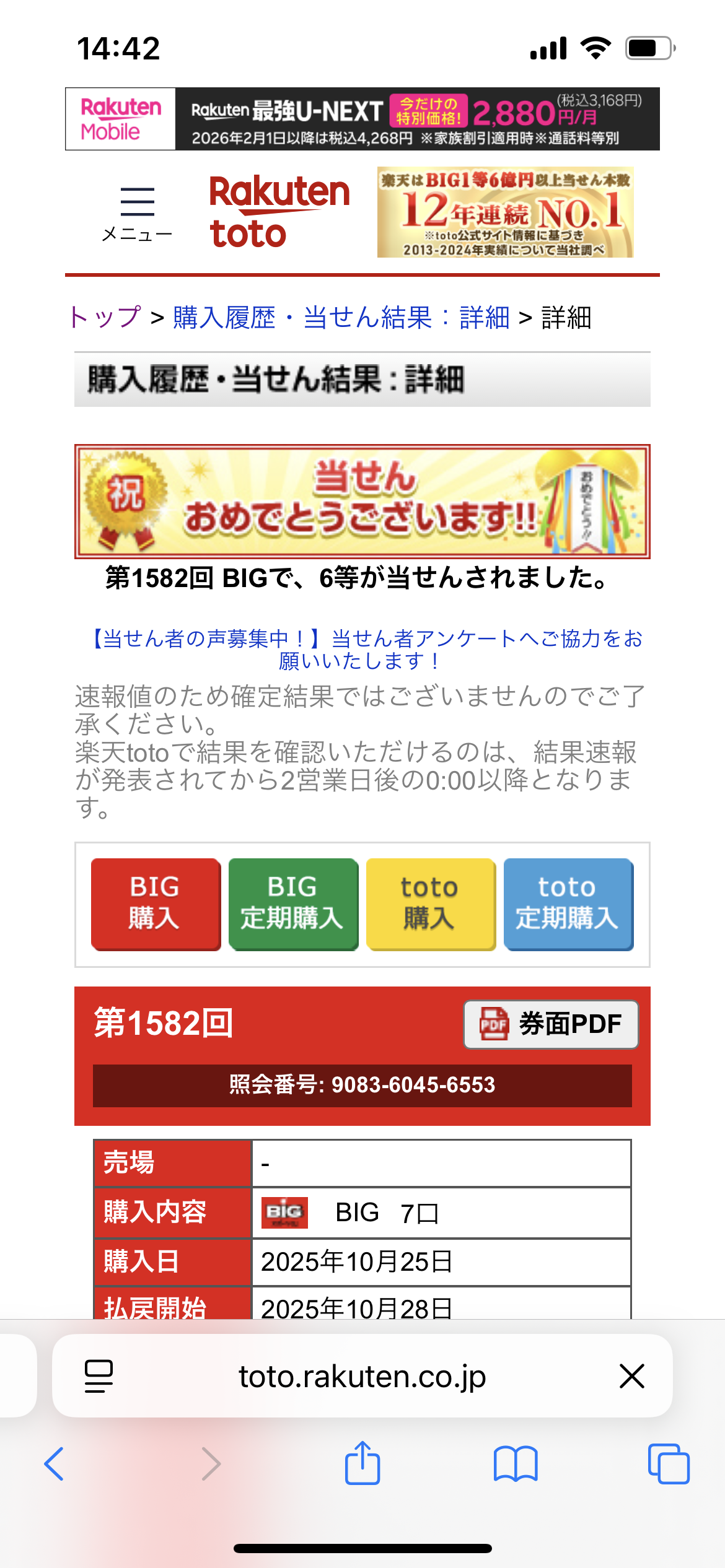Stop loading with the X button
This screenshot has height=1568, width=725.
coord(631,1376)
